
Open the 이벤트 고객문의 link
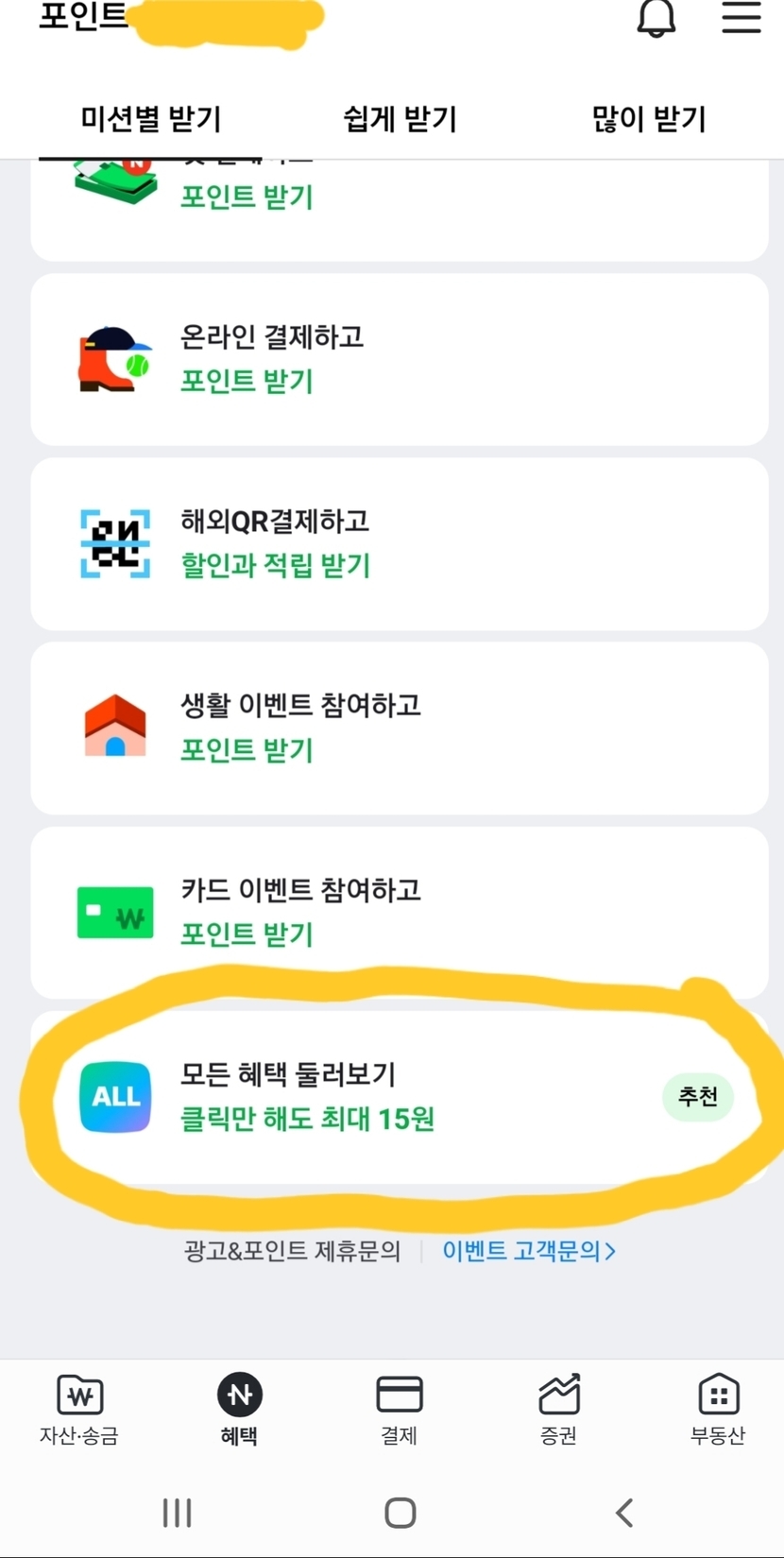(x=528, y=1252)
